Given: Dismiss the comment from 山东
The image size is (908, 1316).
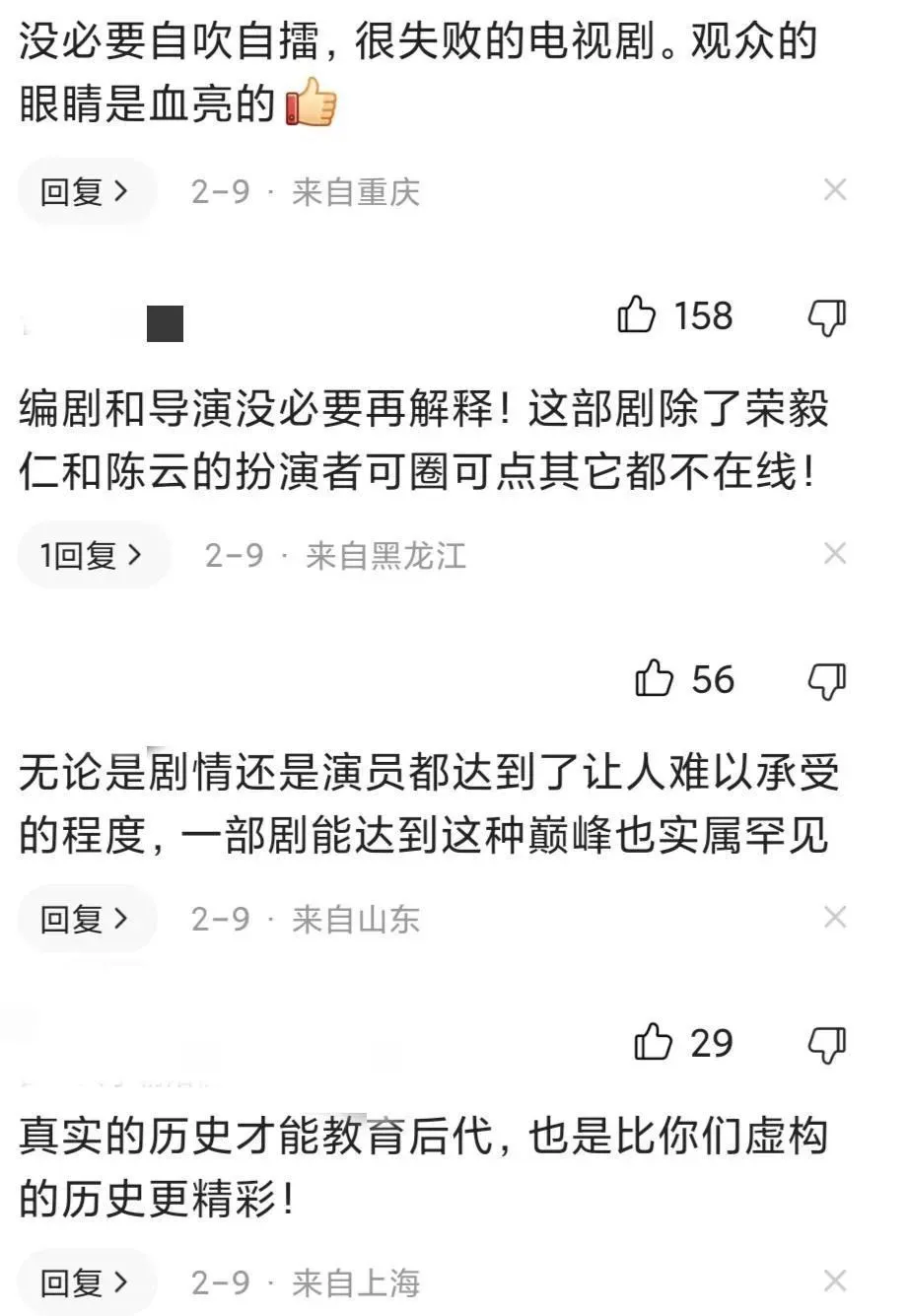Looking at the screenshot, I should [x=835, y=919].
